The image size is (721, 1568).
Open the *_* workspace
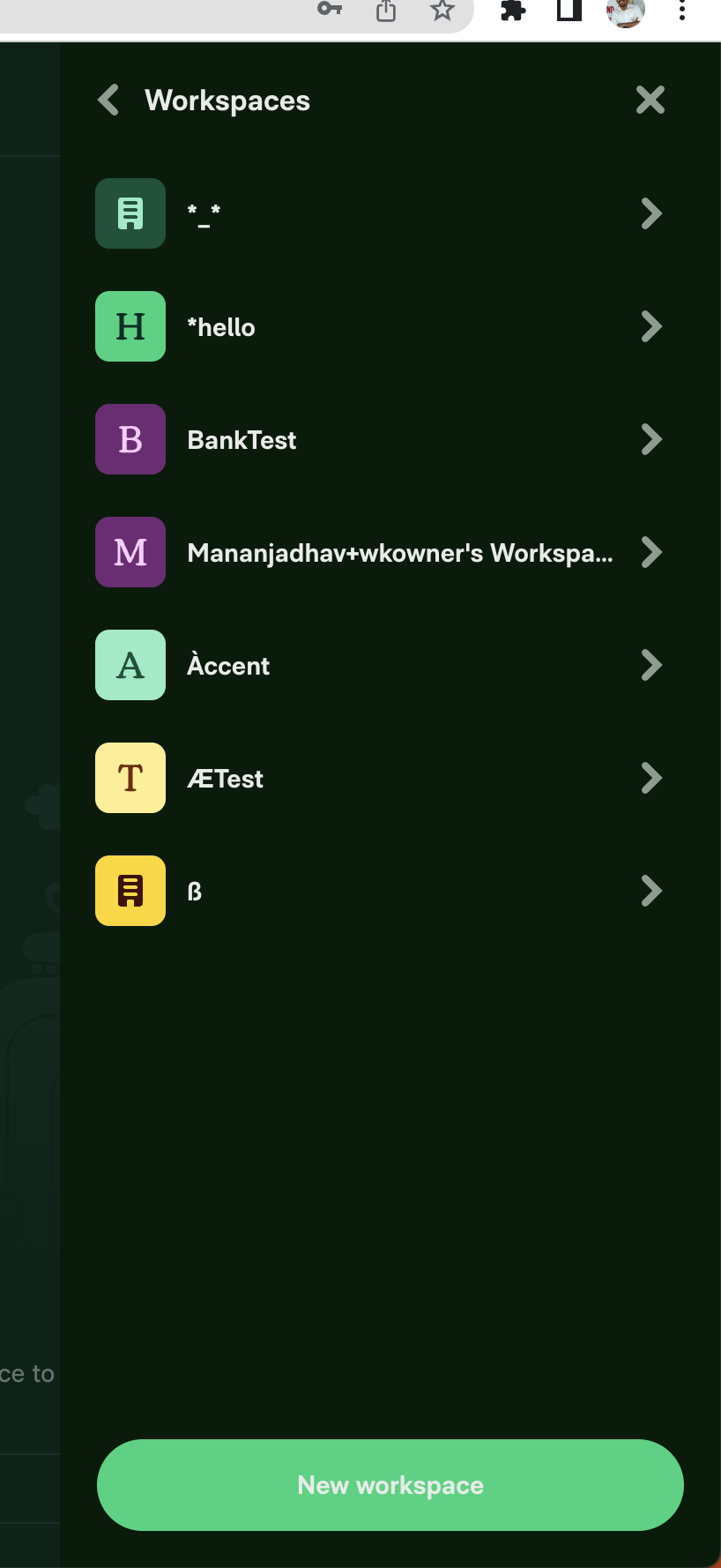[379, 213]
